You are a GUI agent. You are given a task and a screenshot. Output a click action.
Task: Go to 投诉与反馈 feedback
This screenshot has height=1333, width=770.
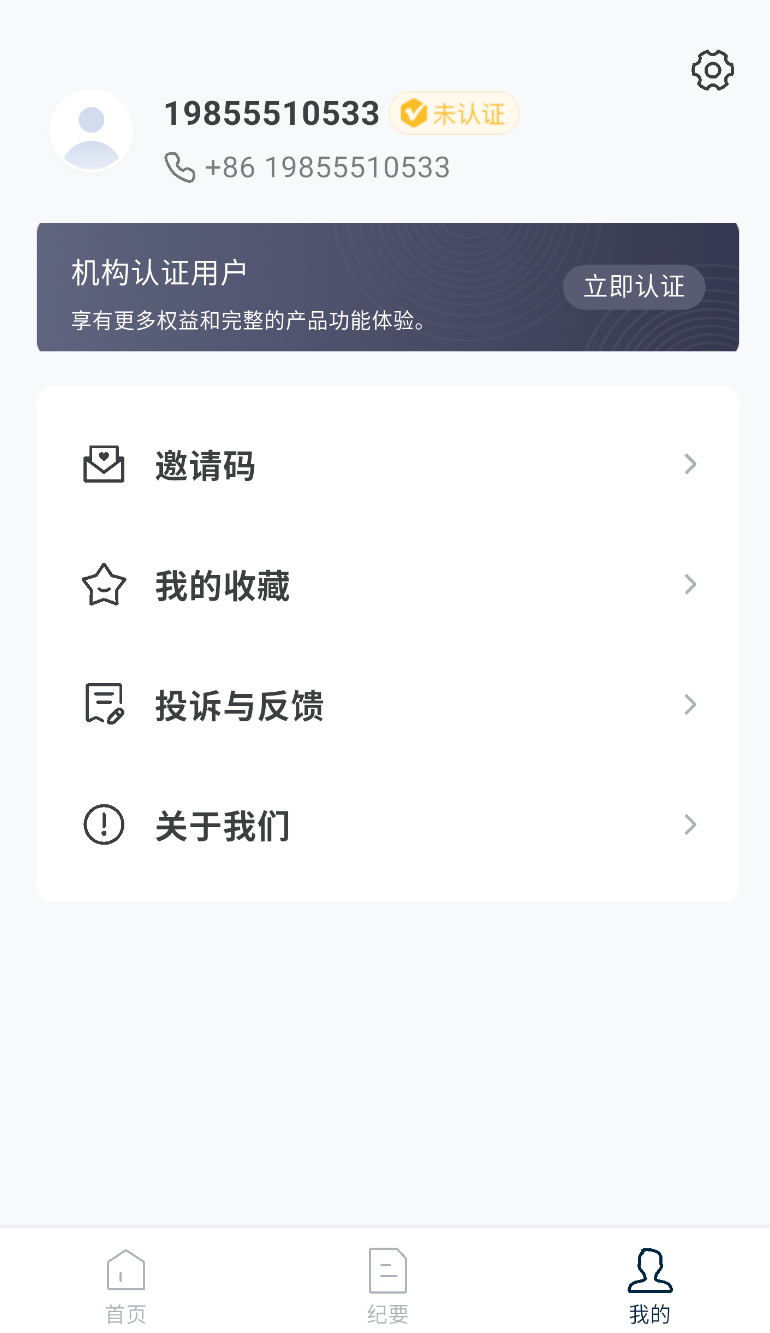tap(388, 705)
